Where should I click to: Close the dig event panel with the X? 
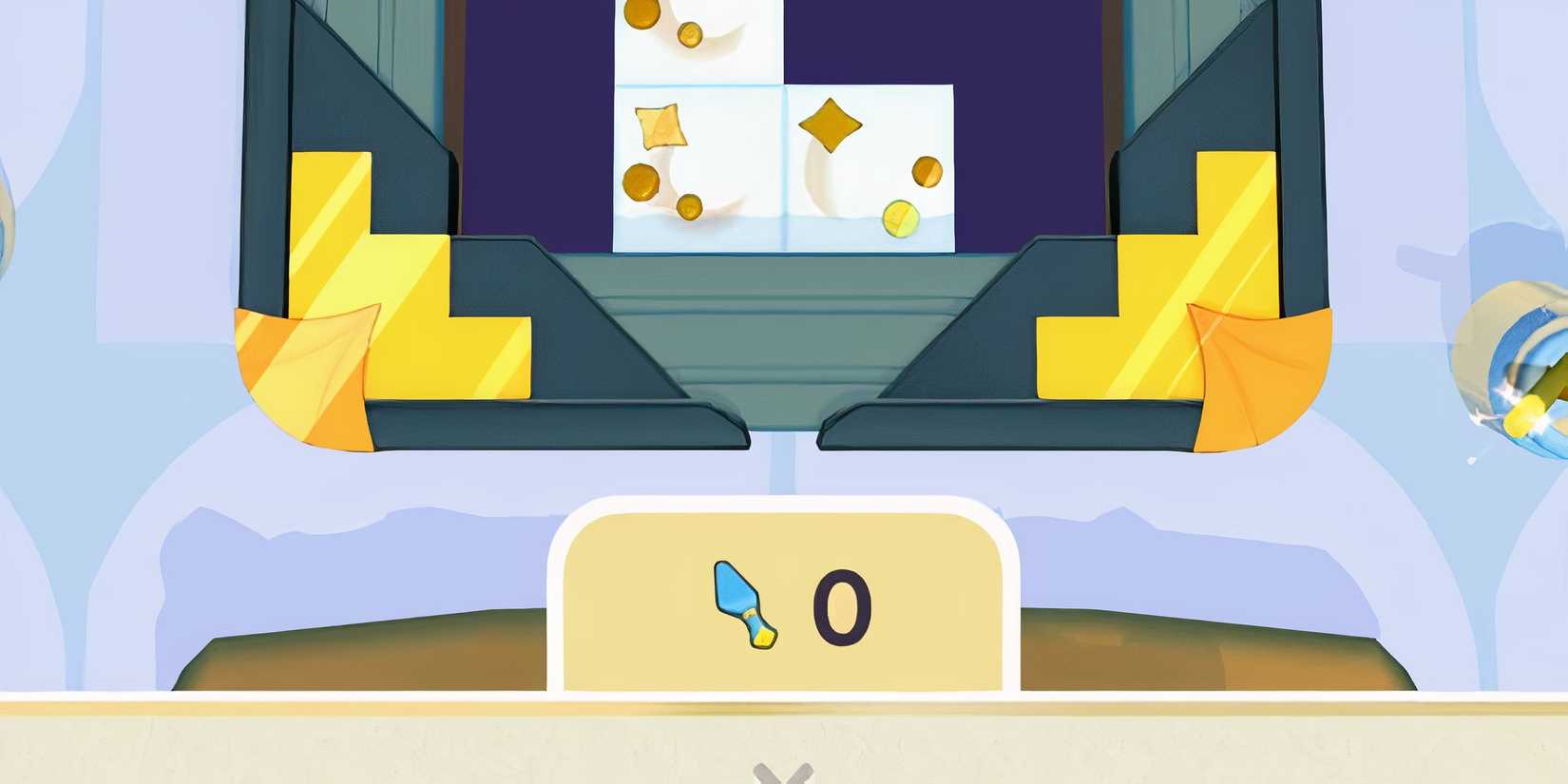click(x=783, y=774)
